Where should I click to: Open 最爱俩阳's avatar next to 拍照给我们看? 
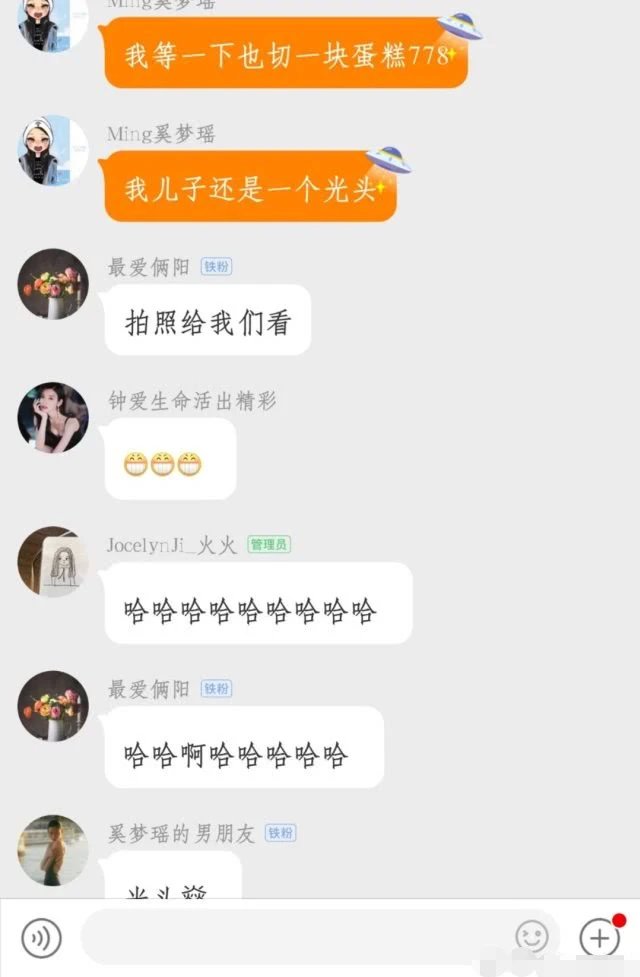[x=53, y=284]
